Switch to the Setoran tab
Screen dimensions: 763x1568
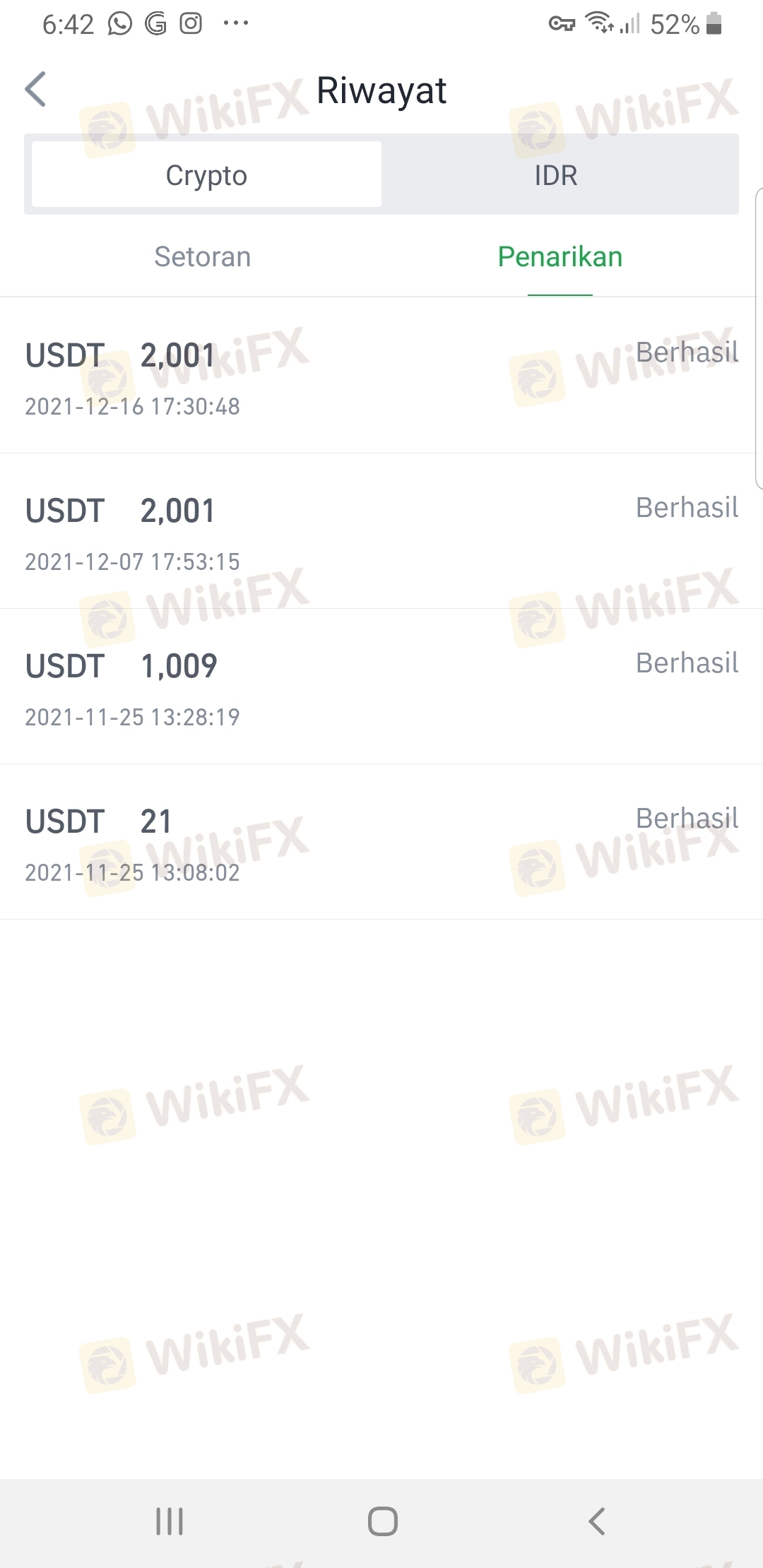tap(203, 257)
